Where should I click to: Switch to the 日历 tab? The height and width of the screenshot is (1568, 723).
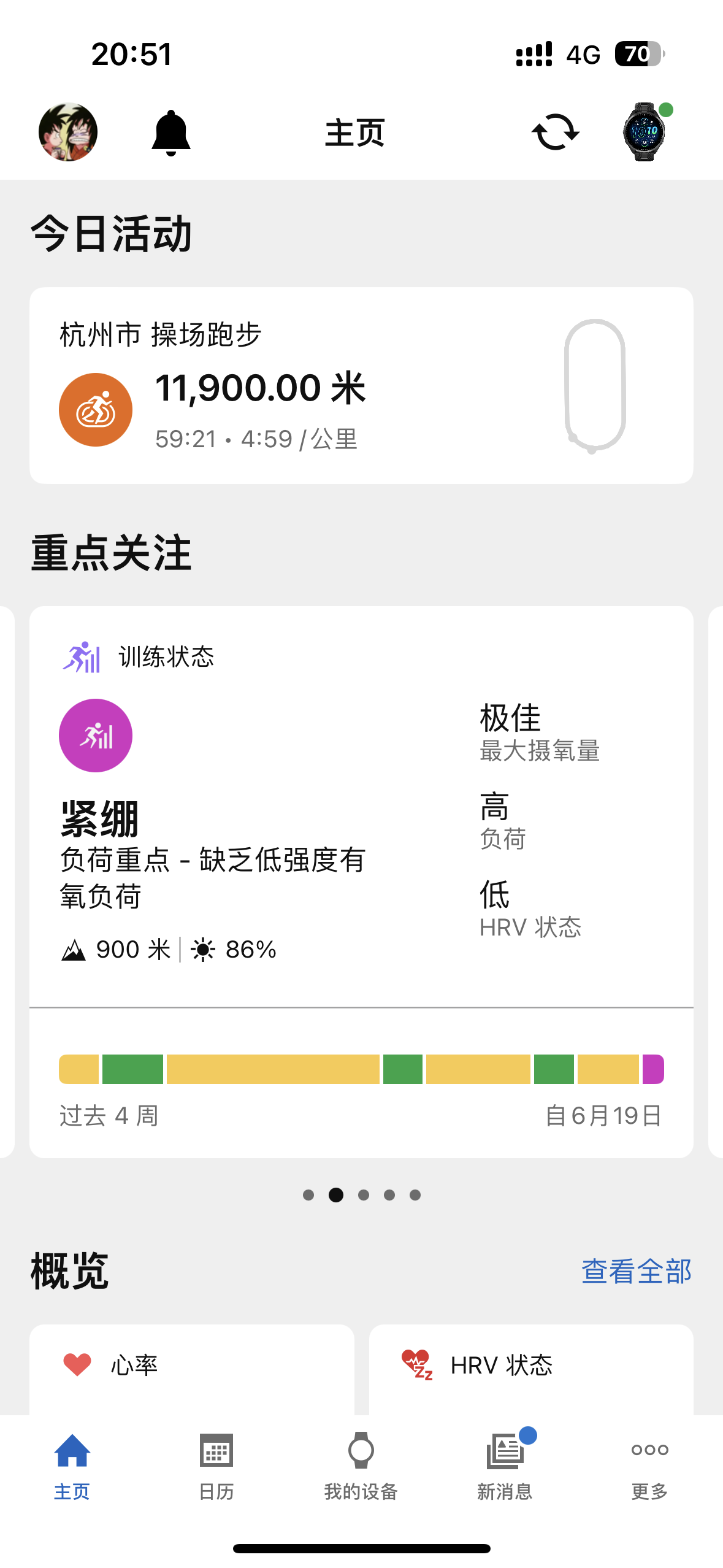coord(216,1467)
